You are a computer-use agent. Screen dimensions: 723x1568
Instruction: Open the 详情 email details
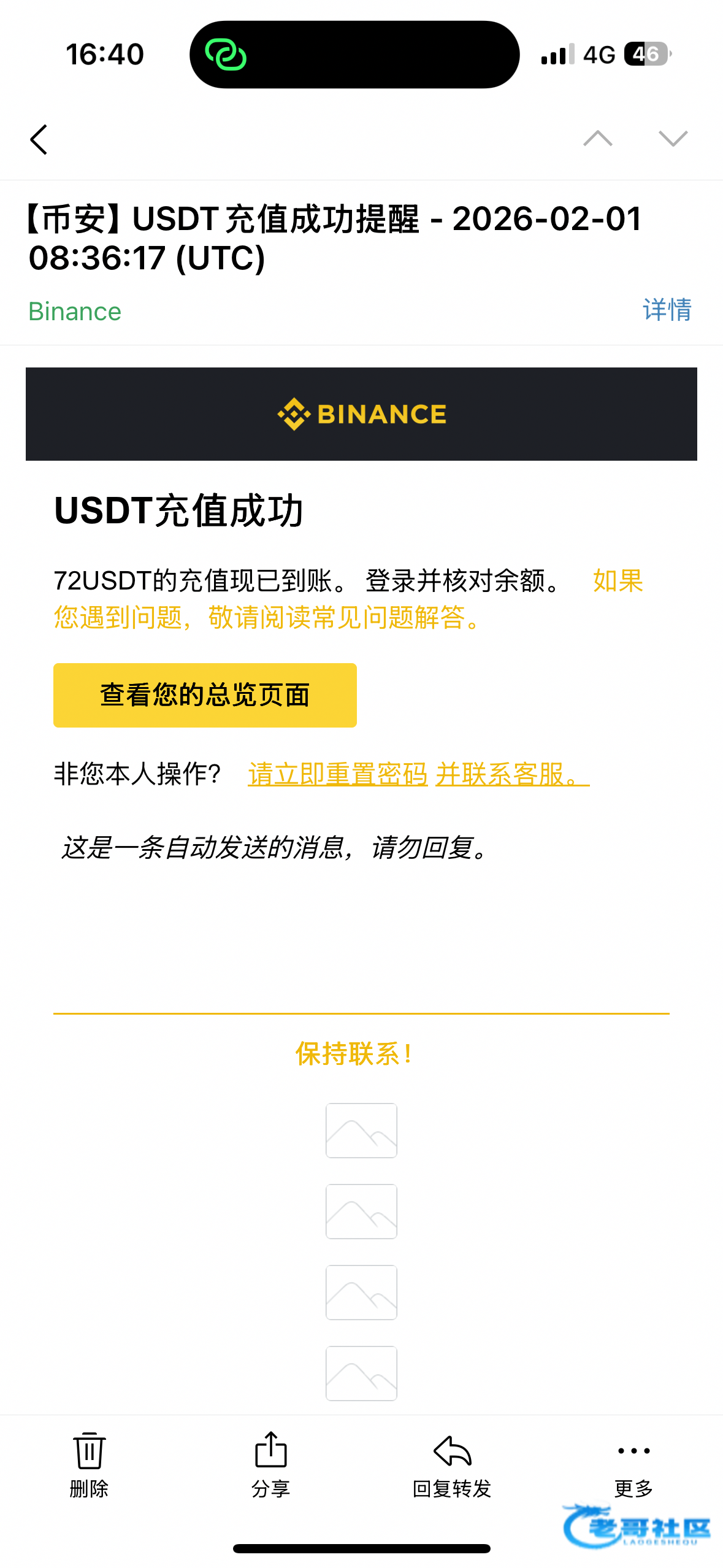(x=667, y=310)
